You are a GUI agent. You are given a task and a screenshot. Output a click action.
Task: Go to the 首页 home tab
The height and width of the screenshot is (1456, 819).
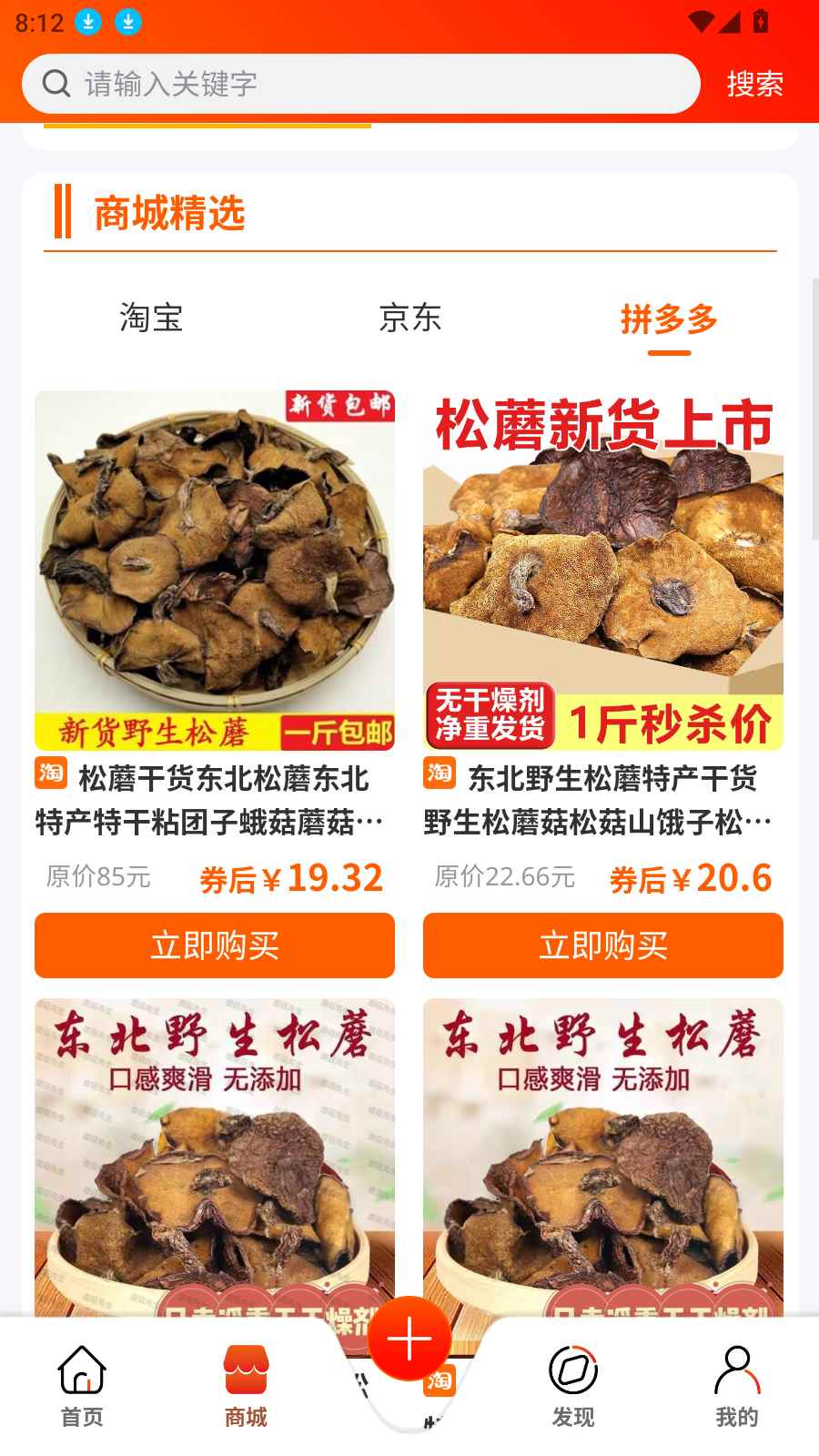click(x=82, y=1386)
